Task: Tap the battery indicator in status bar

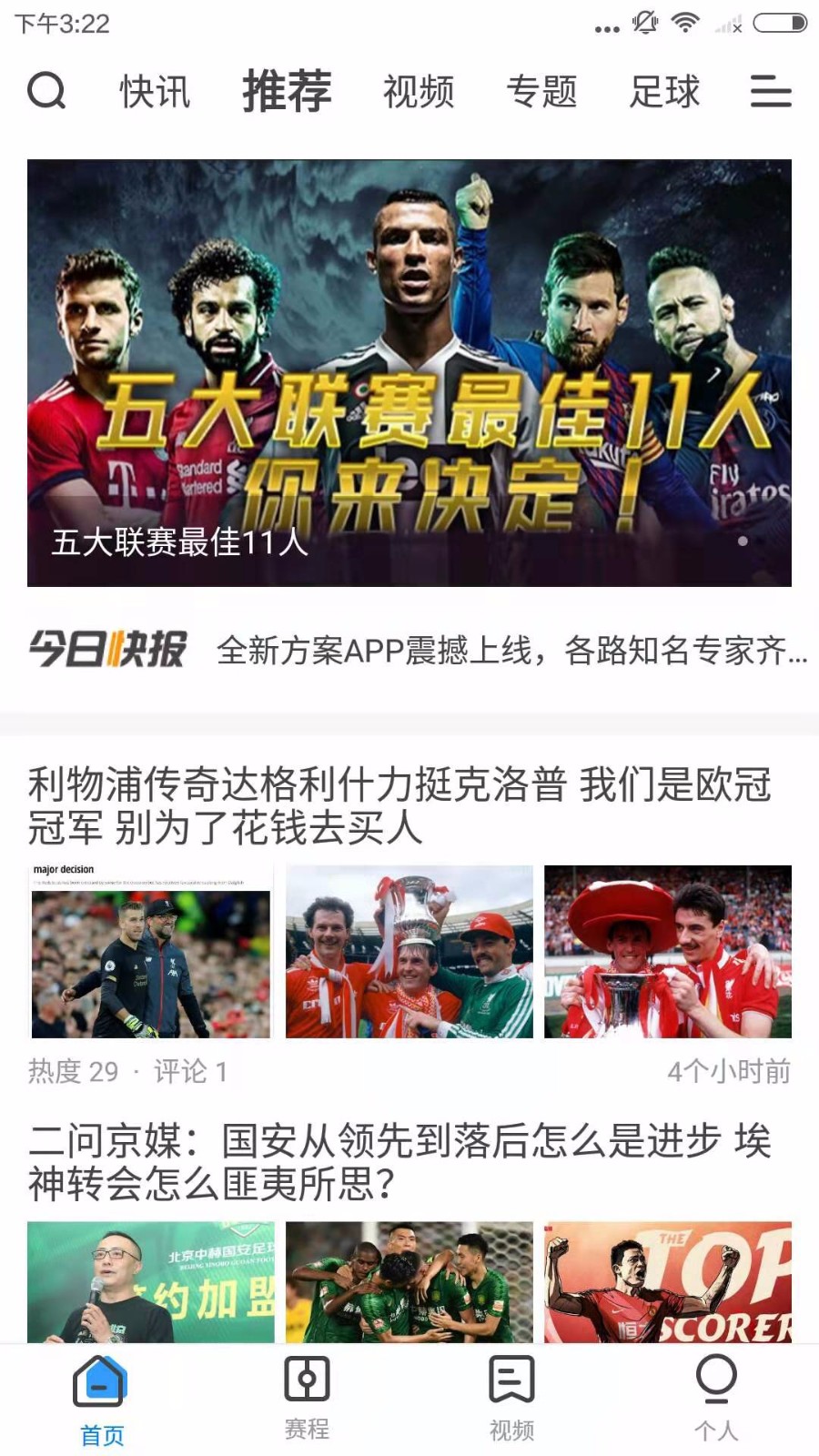Action: pyautogui.click(x=778, y=22)
